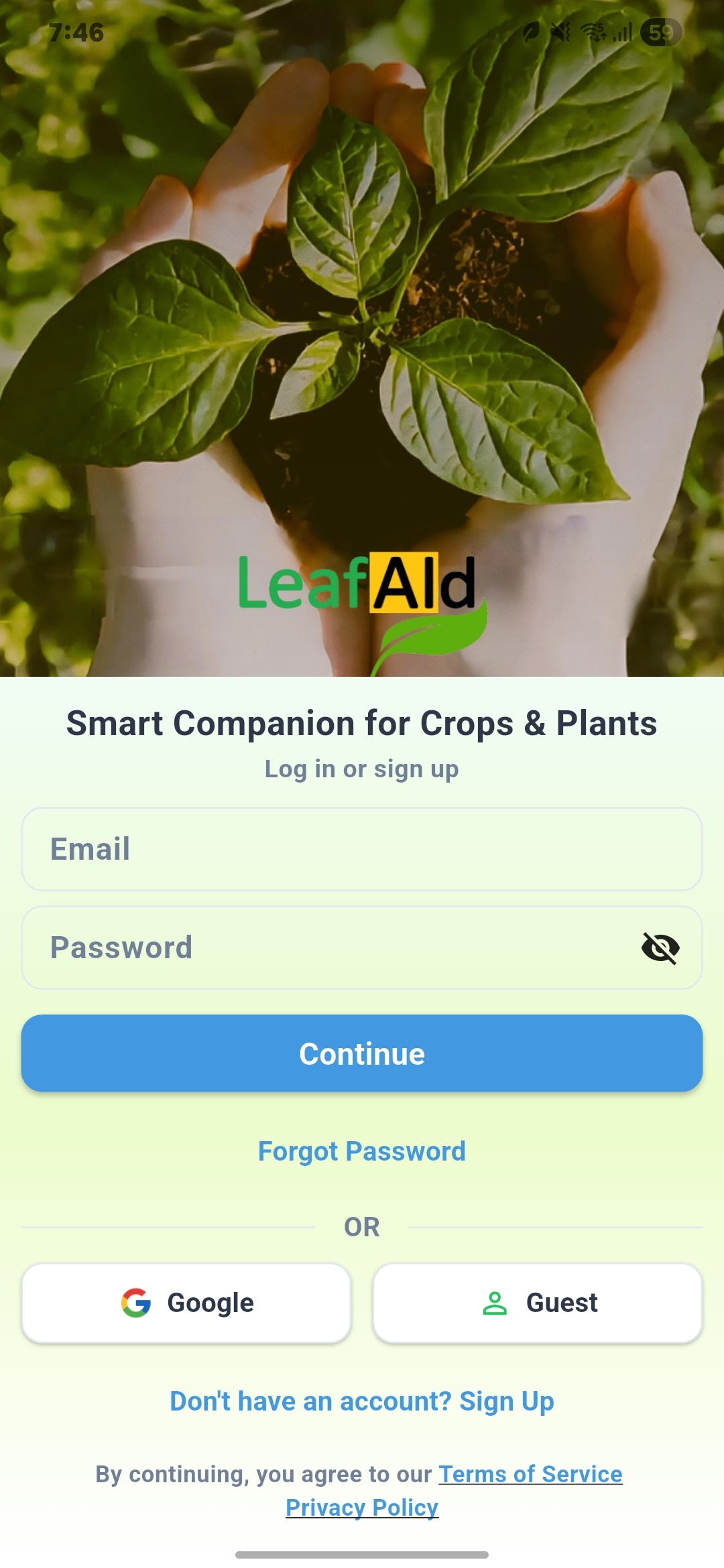
Task: Open the Privacy Policy
Action: [362, 1508]
